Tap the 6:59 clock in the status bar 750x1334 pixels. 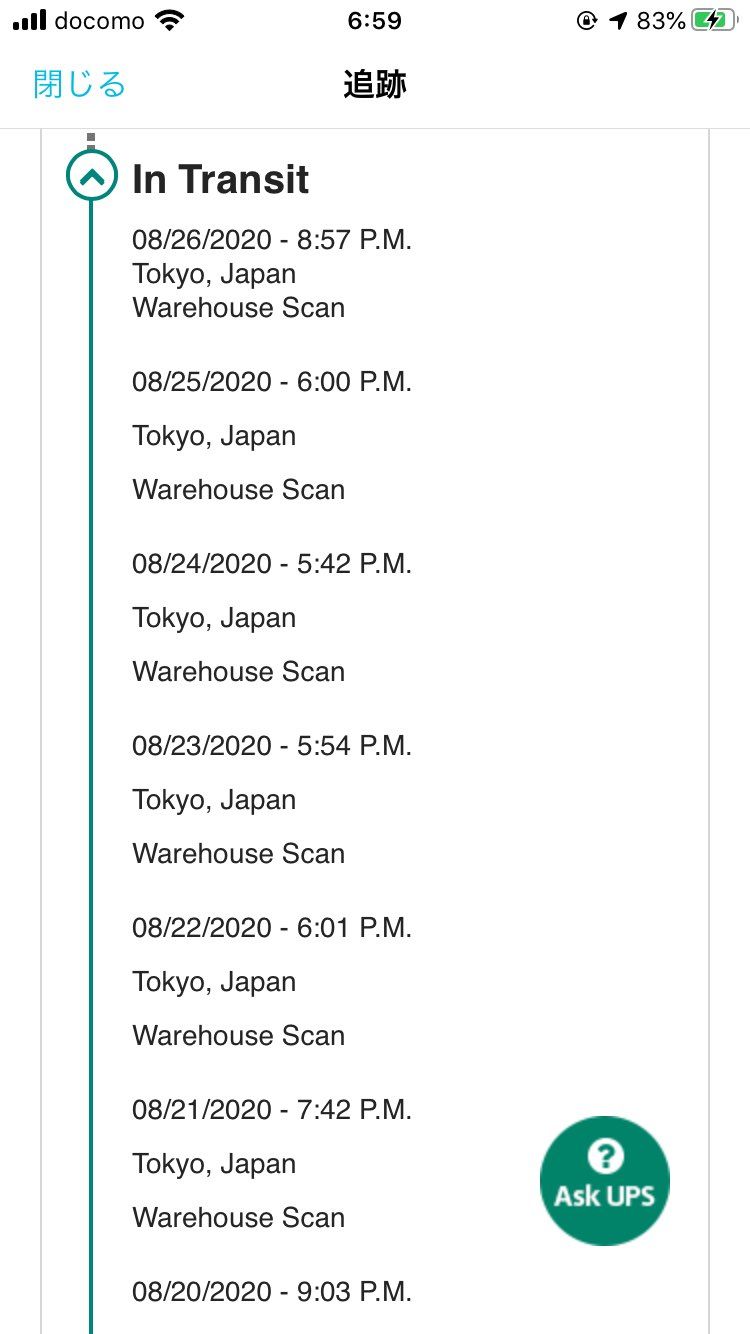[x=375, y=17]
